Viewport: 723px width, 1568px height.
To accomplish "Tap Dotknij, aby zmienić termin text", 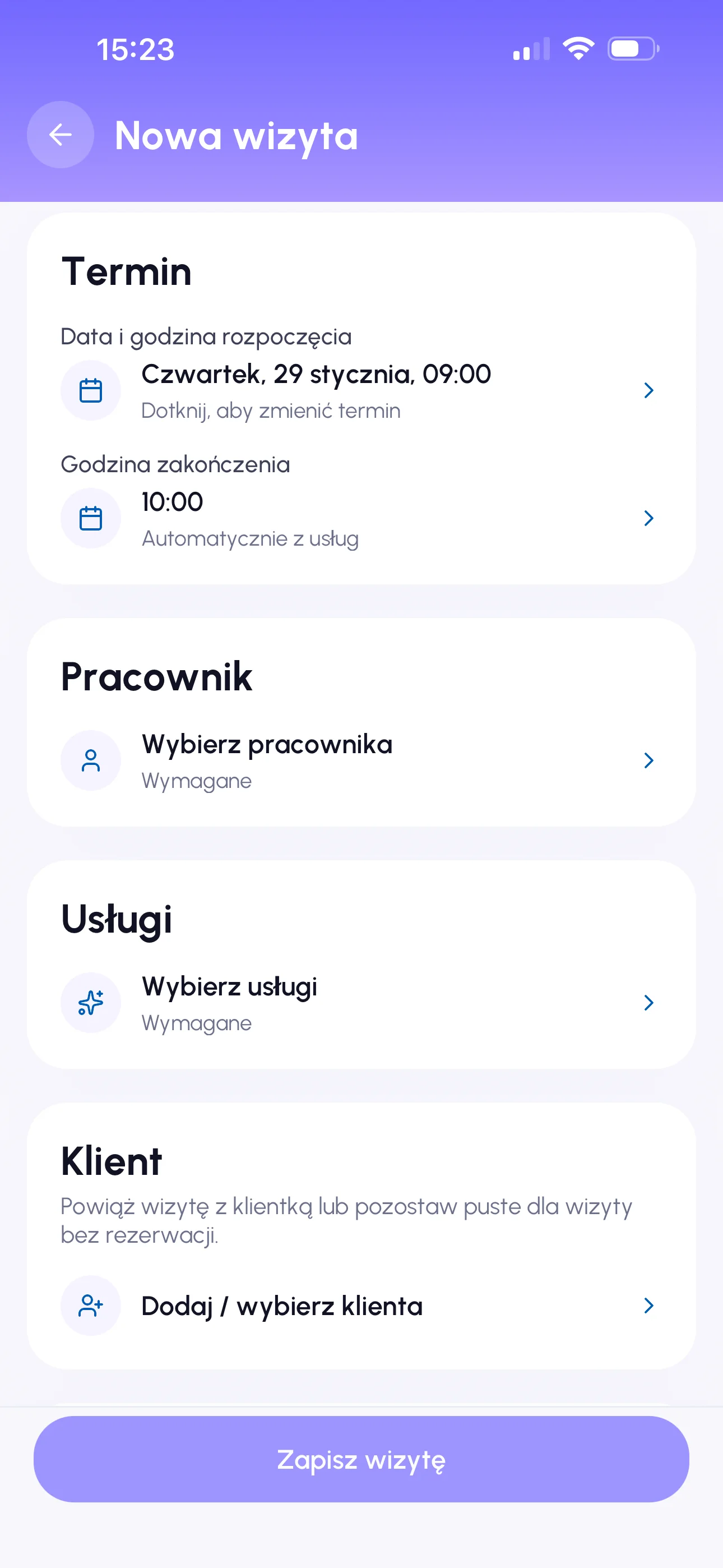I will click(x=270, y=411).
